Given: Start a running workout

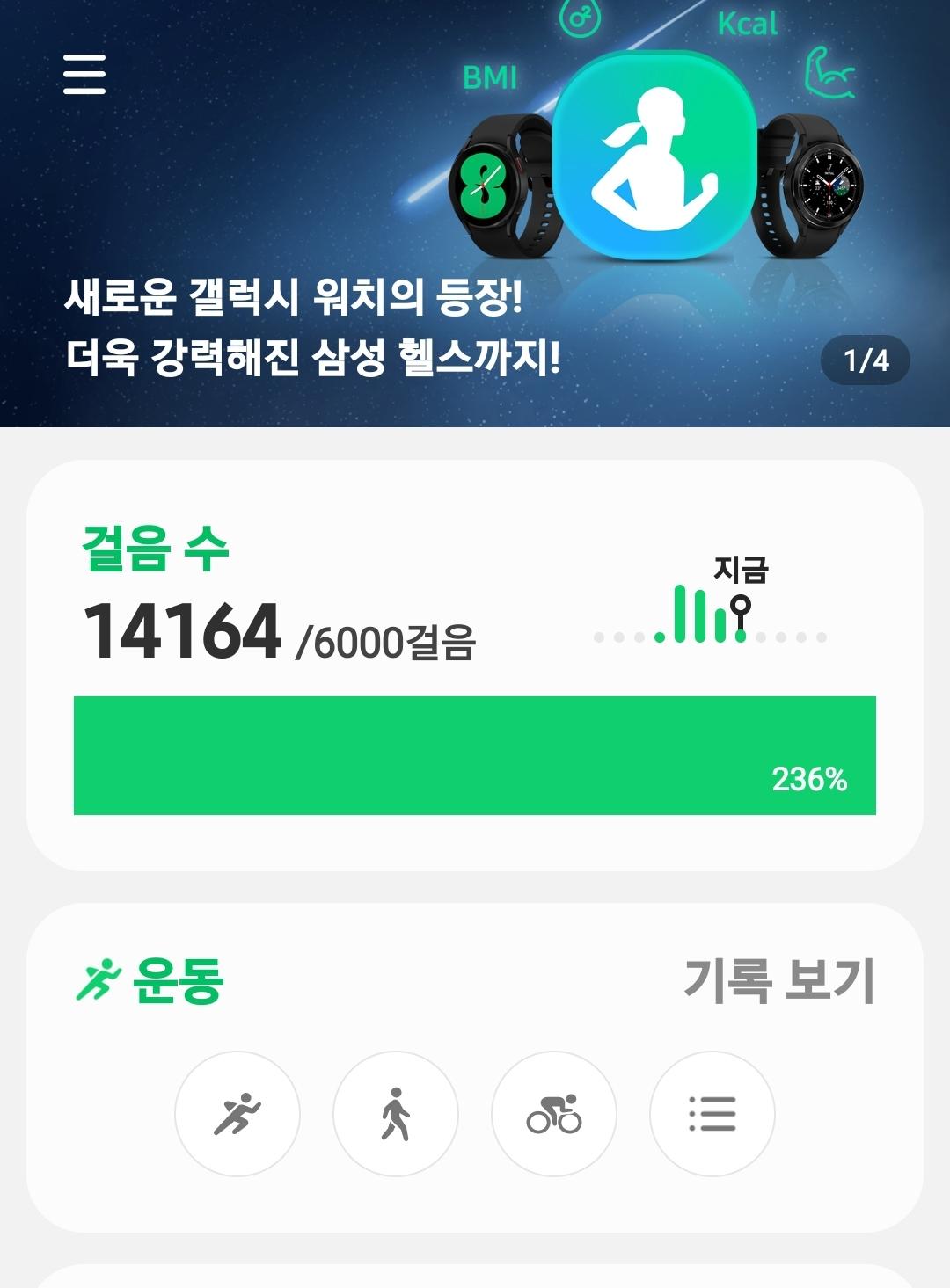Looking at the screenshot, I should 237,1114.
